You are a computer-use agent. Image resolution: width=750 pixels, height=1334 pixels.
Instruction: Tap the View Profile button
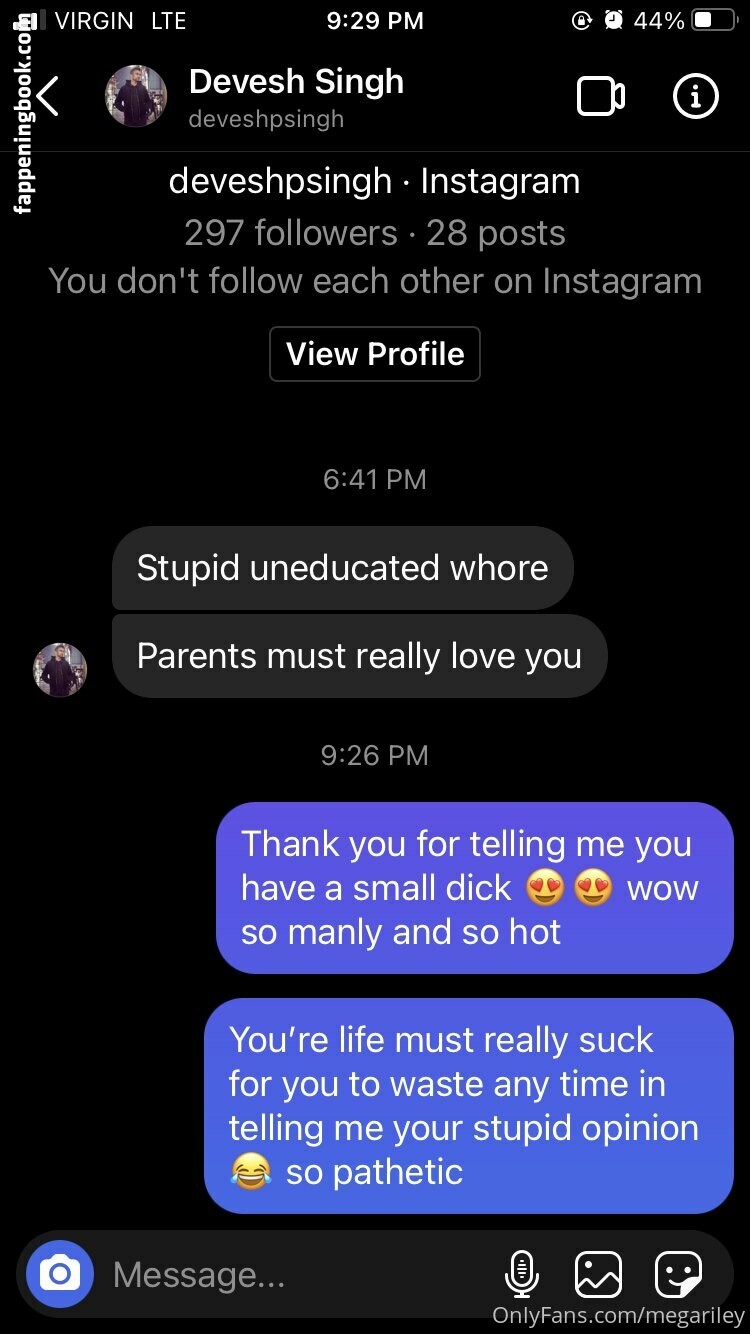[x=375, y=354]
